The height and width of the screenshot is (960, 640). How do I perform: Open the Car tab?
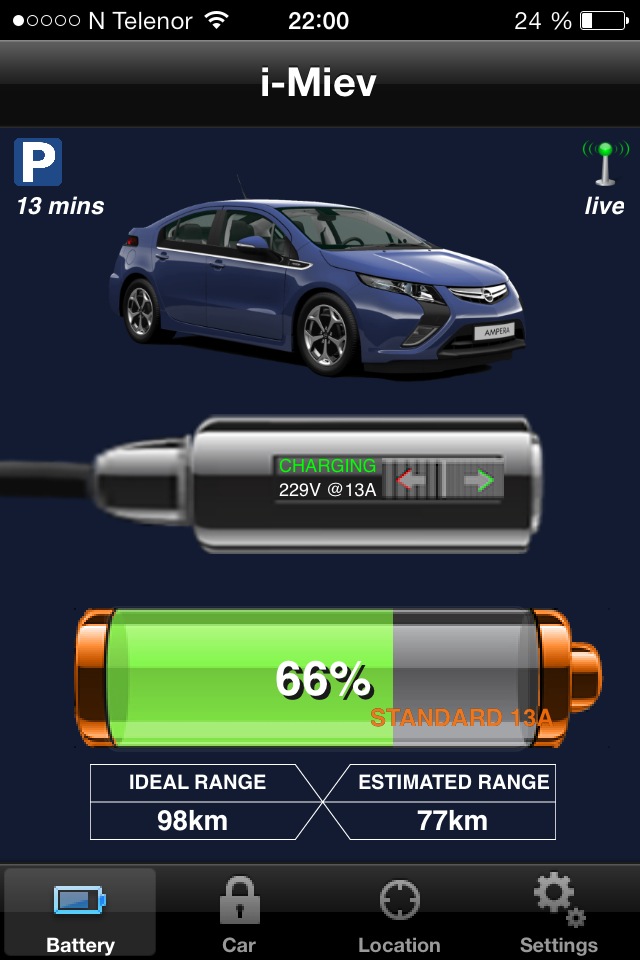pyautogui.click(x=239, y=912)
